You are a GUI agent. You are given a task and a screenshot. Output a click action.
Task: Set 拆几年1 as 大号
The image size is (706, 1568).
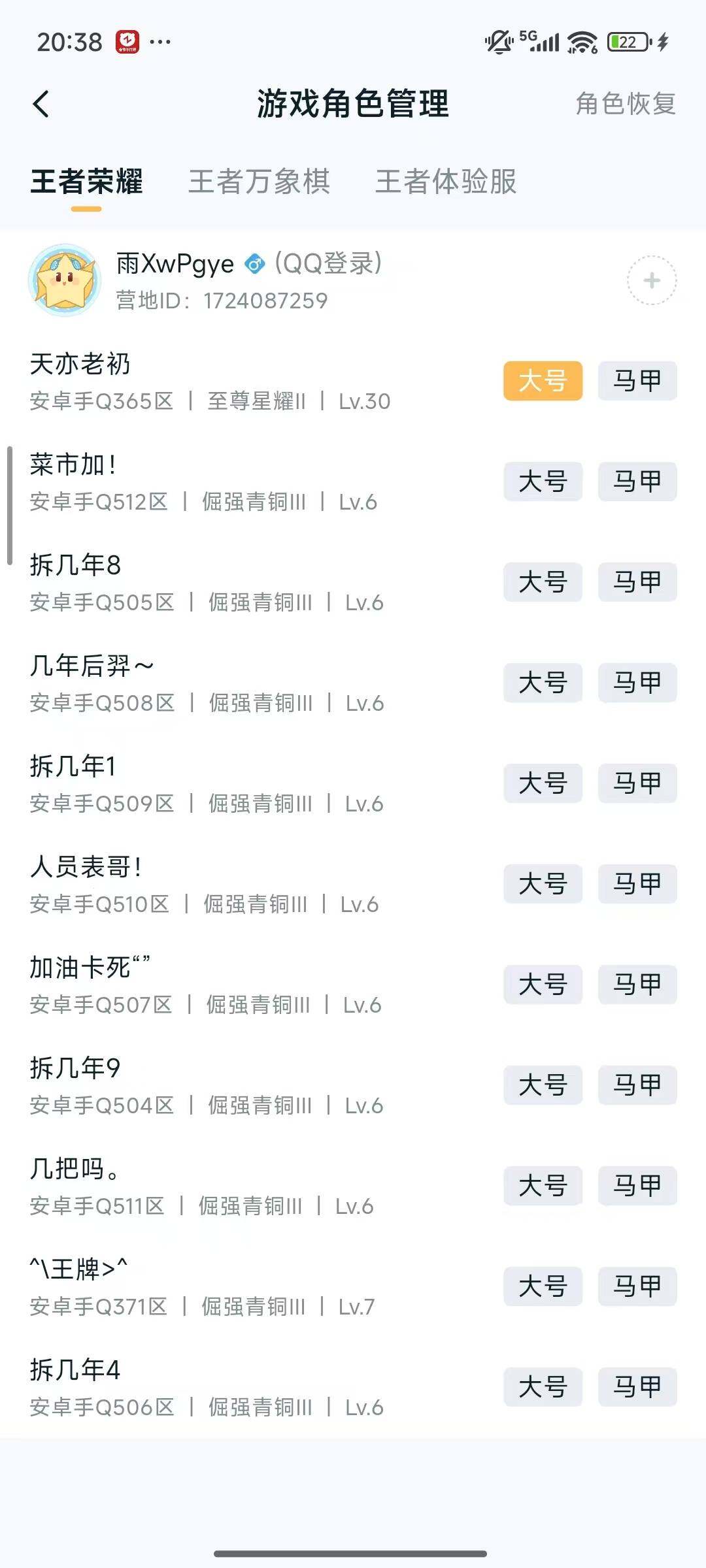544,784
